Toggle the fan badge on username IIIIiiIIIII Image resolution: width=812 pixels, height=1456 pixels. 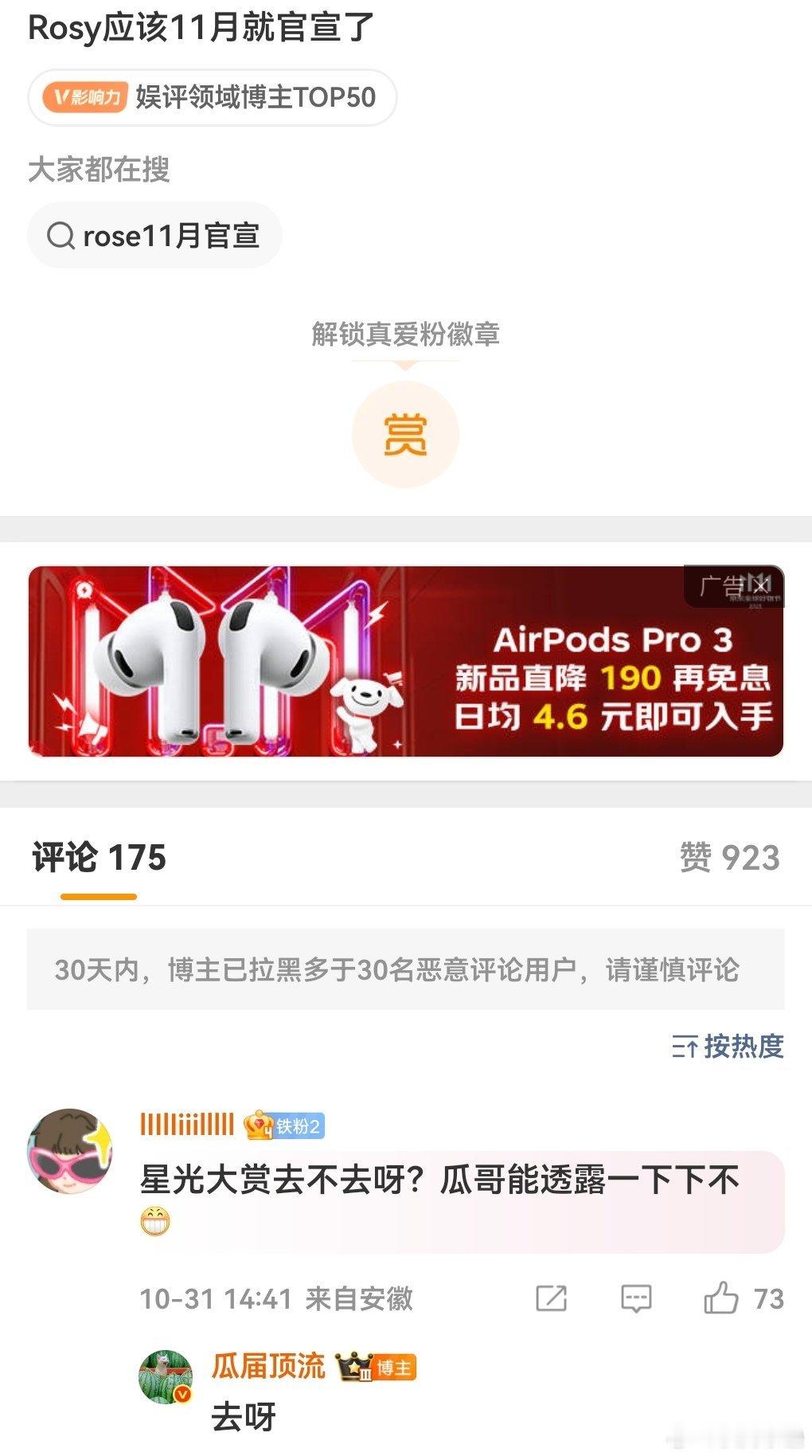[185, 1126]
